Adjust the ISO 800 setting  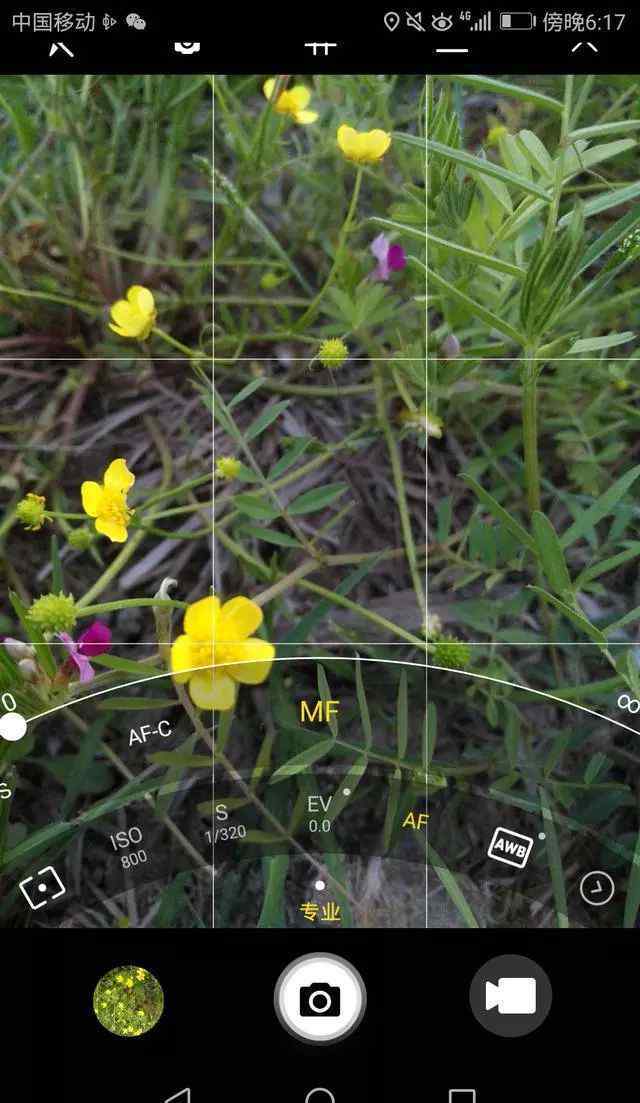(129, 847)
